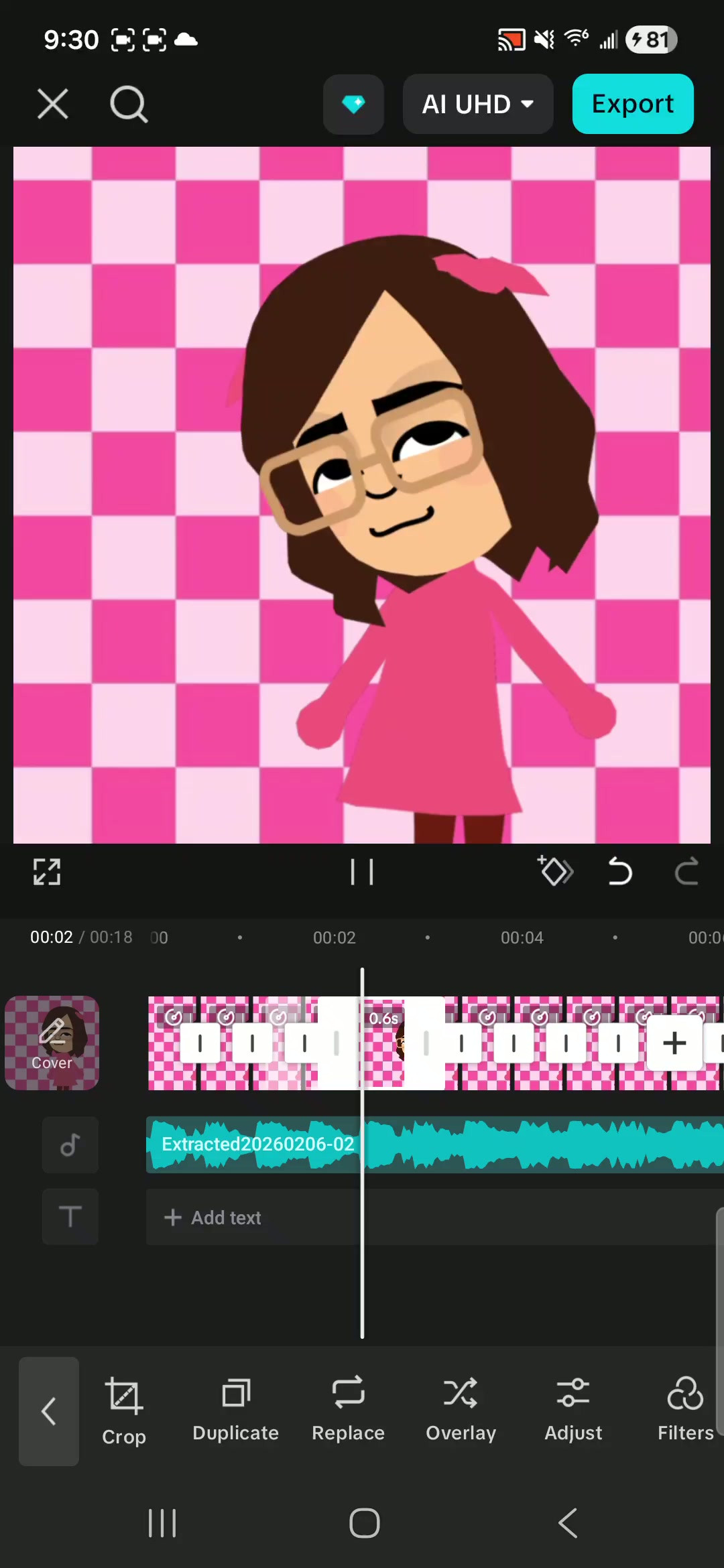
Task: Pause the video playback
Action: coord(362,872)
